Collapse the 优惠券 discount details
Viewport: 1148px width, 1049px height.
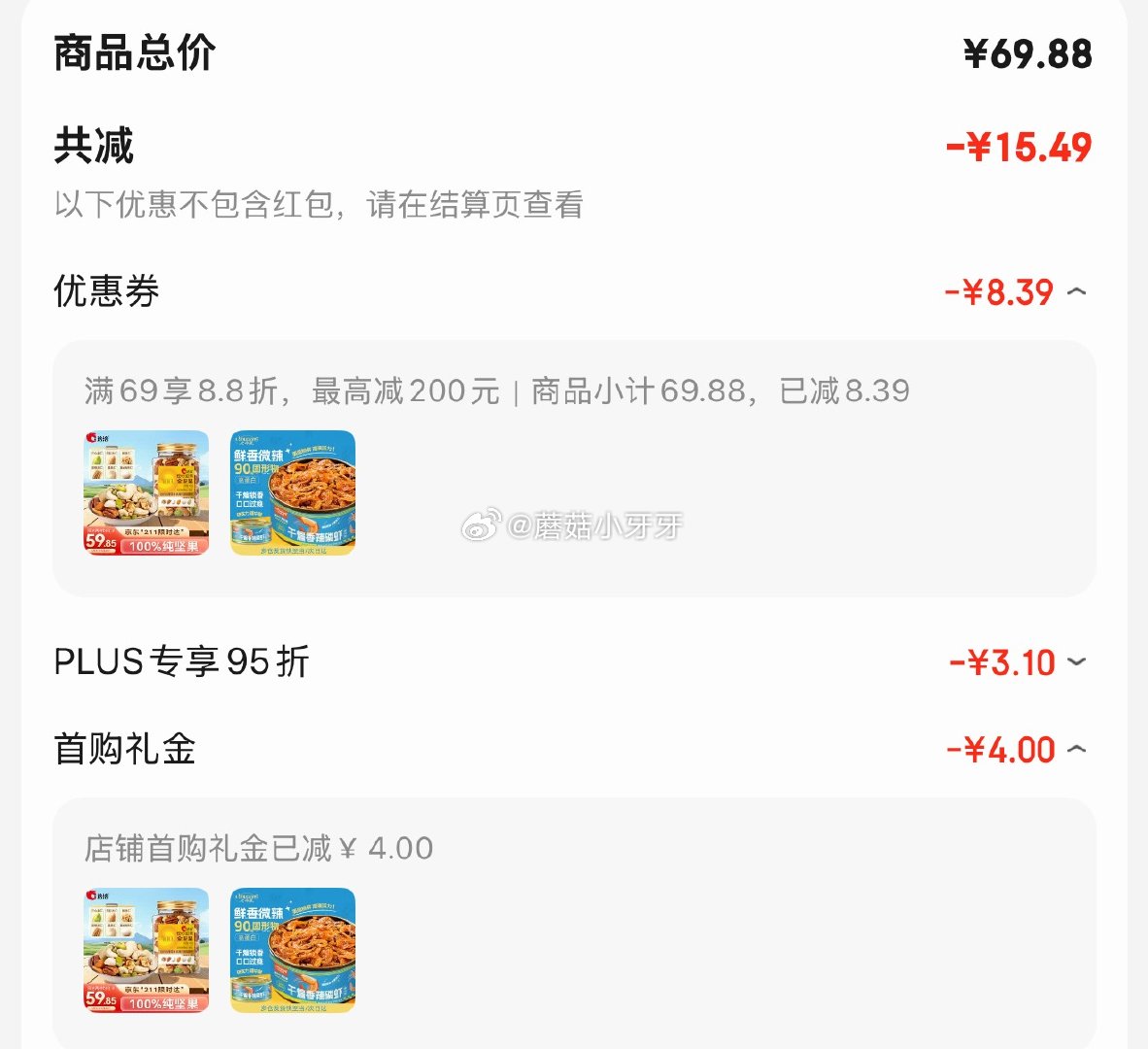[1076, 291]
